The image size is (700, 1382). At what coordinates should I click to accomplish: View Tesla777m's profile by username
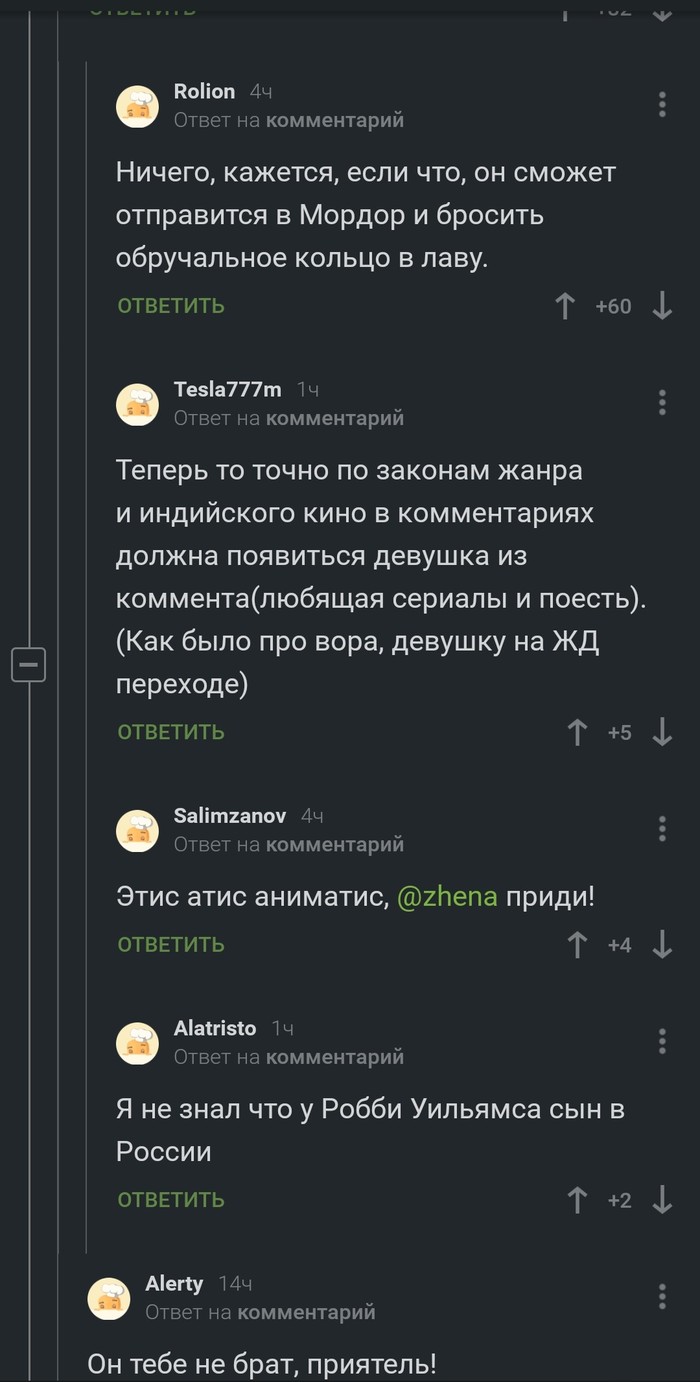click(x=228, y=389)
